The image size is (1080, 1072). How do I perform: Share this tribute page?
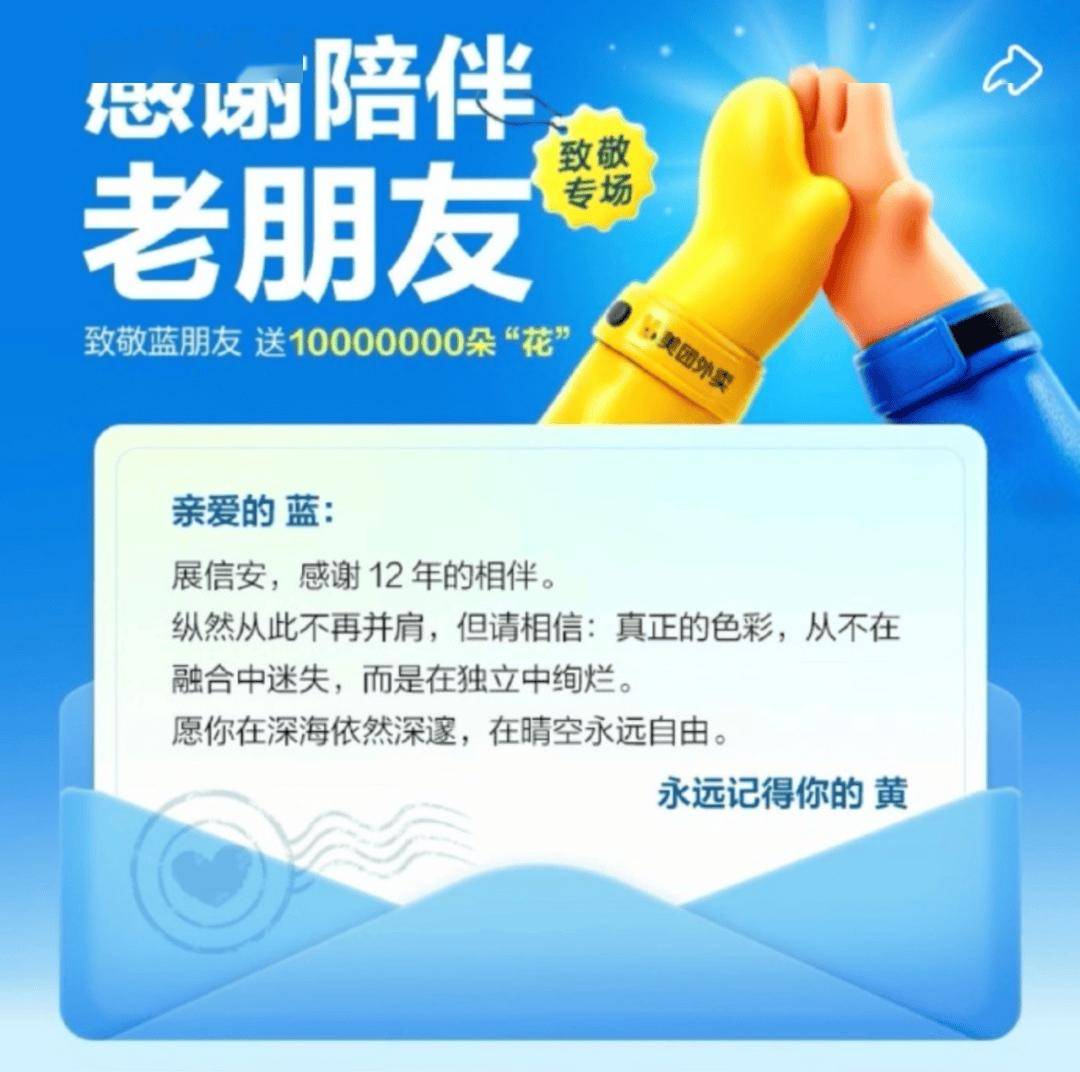click(x=1013, y=71)
